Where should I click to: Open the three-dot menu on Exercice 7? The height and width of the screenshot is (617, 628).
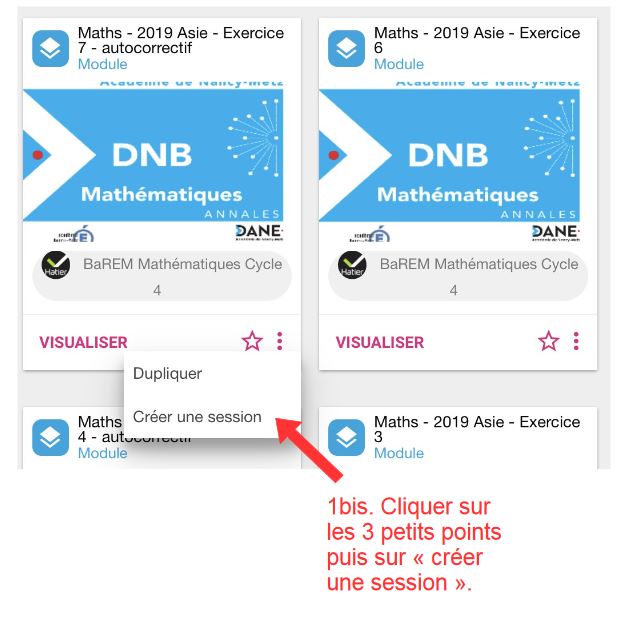(x=279, y=342)
